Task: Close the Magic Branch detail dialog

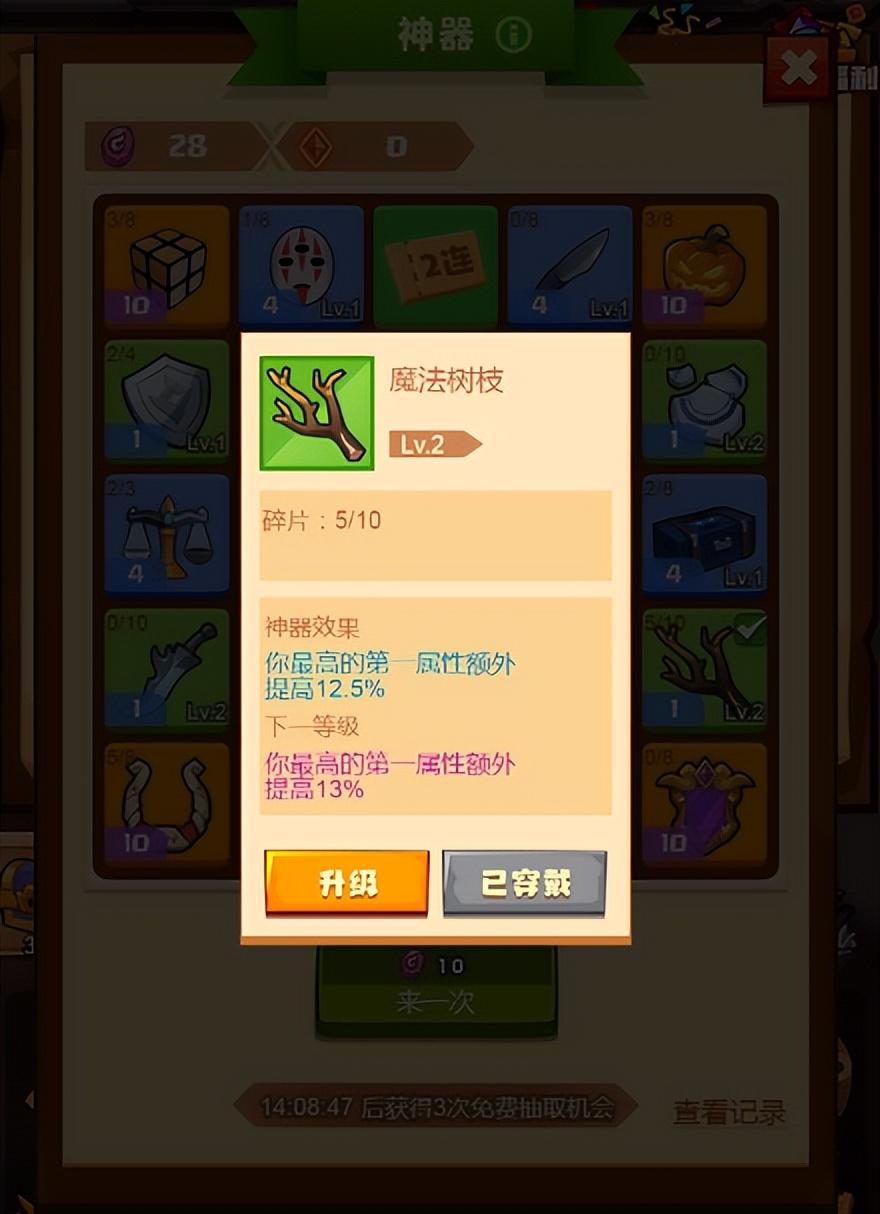Action: coord(797,67)
